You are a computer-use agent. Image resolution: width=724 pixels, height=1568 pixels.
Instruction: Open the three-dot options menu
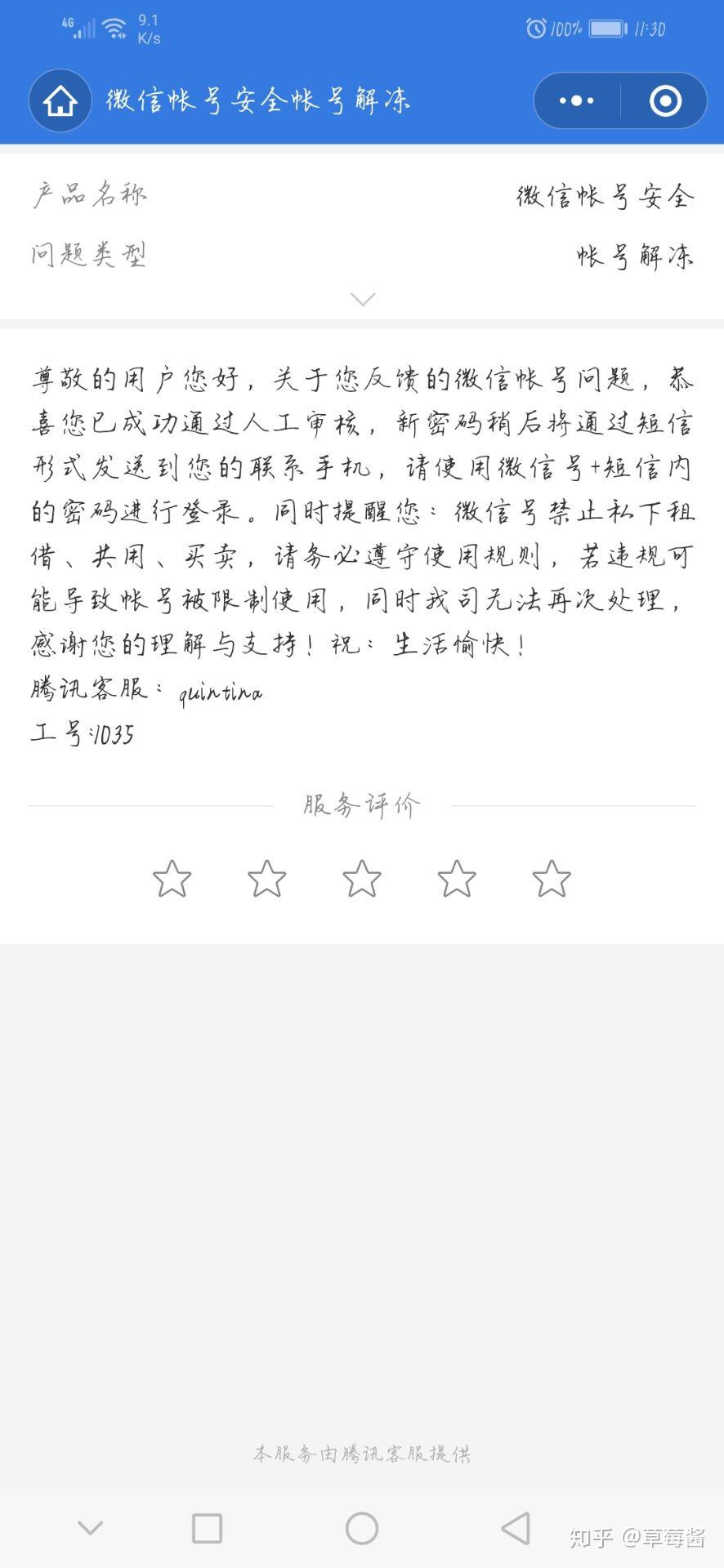[x=574, y=100]
